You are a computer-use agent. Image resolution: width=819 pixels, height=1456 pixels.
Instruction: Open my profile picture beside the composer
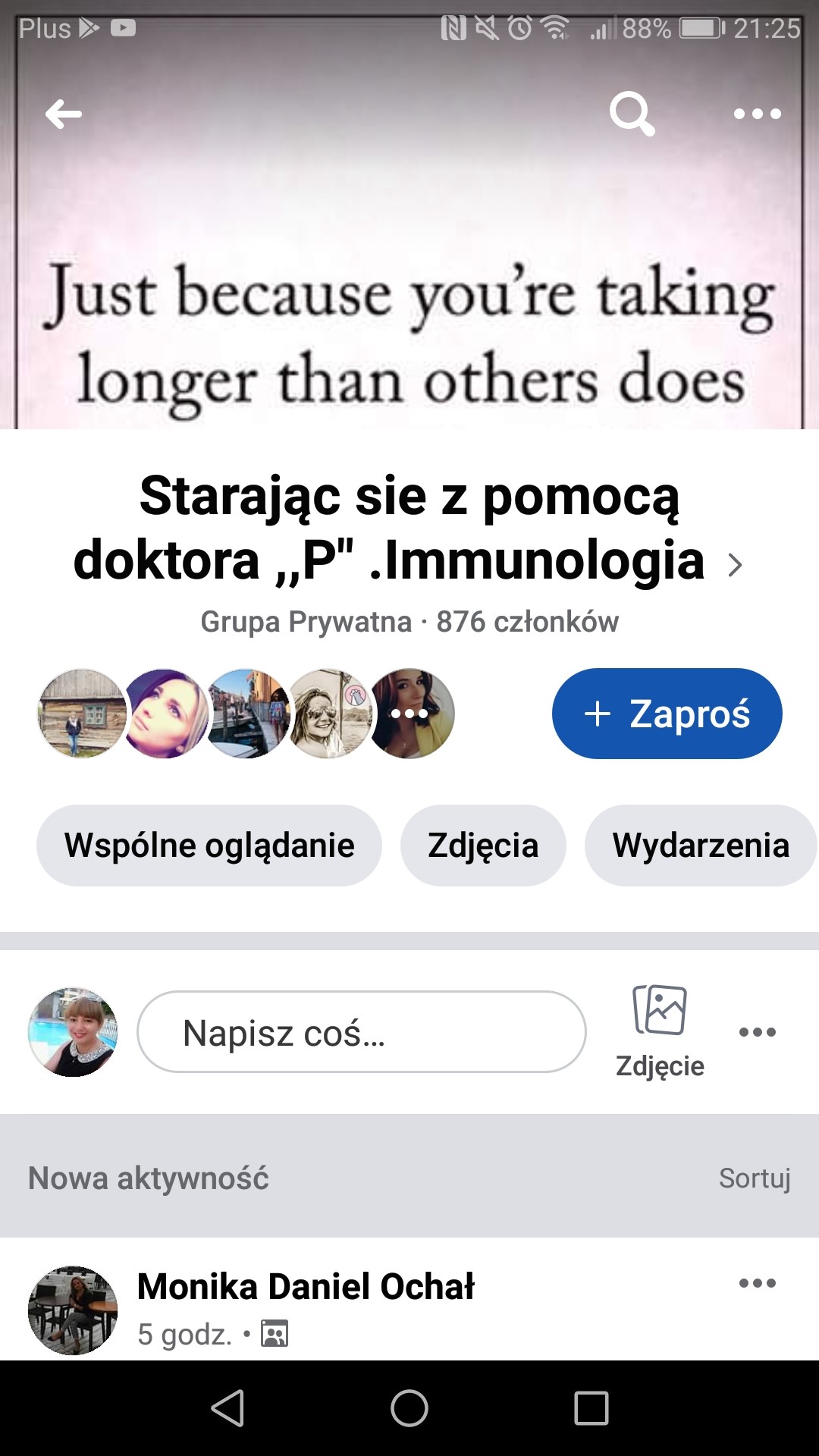point(73,1032)
